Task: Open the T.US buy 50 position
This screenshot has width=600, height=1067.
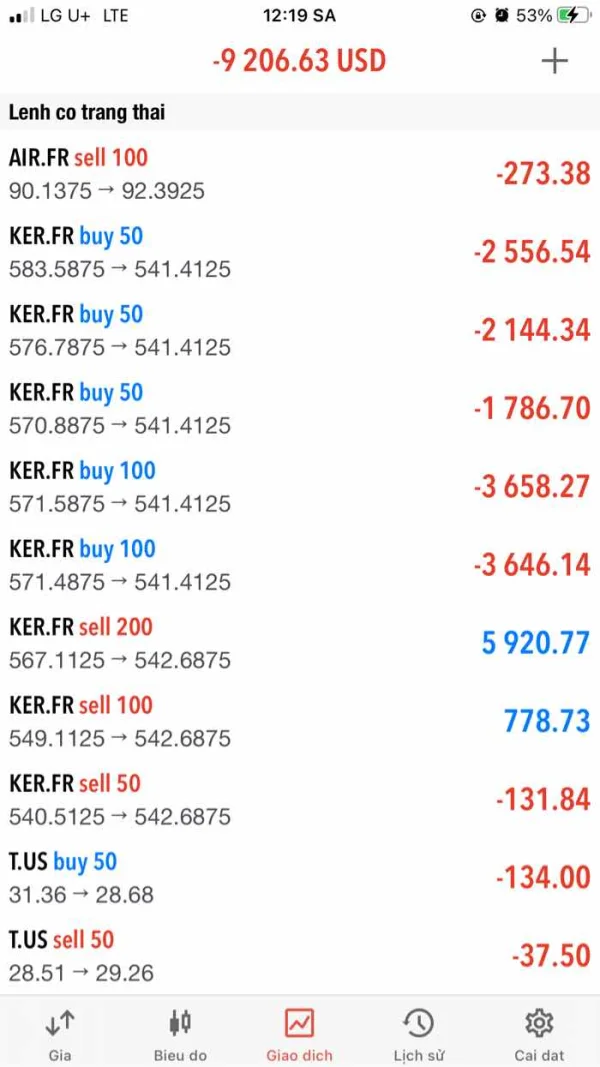Action: 300,877
